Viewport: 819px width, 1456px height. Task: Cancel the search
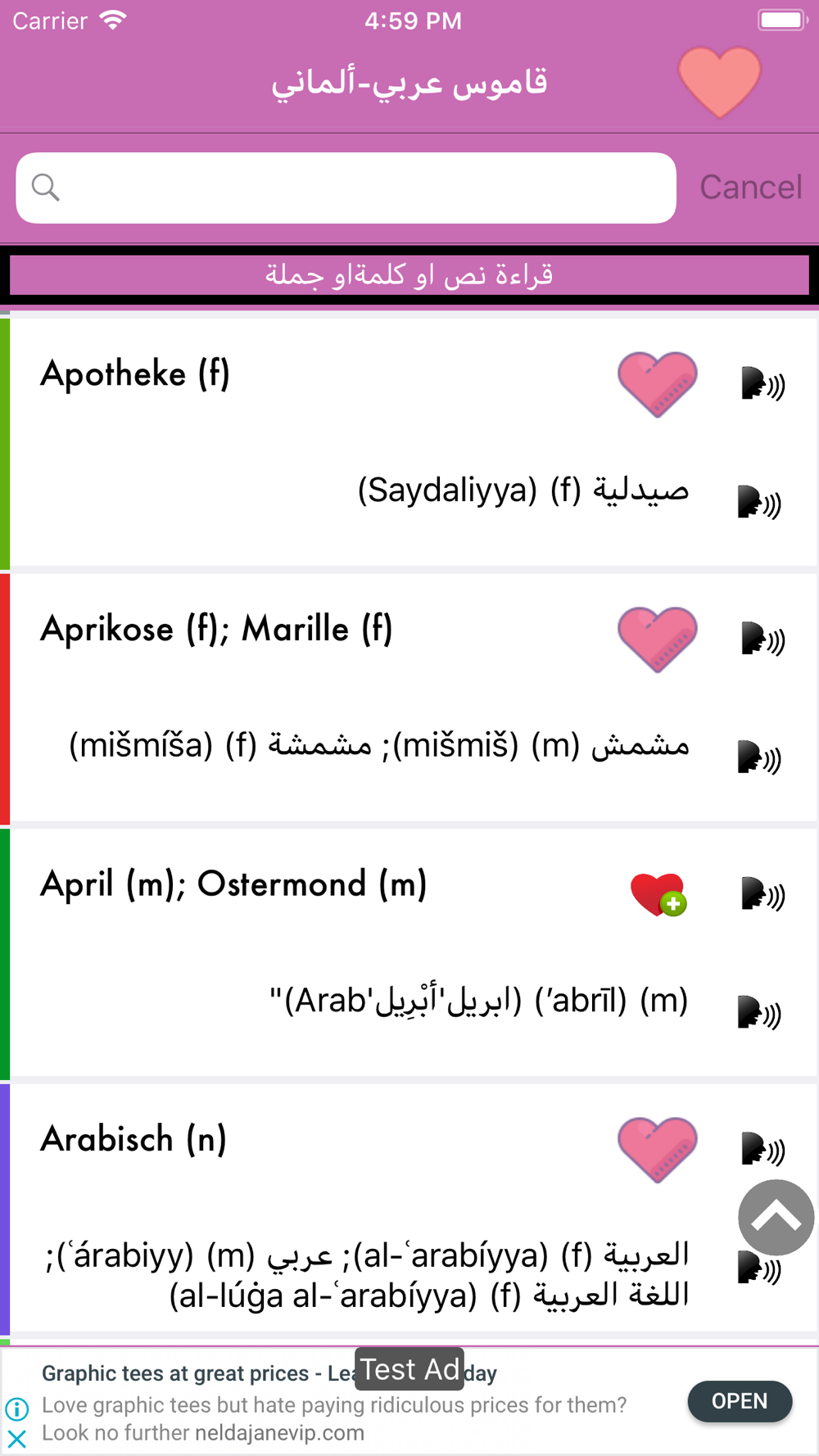coord(750,188)
